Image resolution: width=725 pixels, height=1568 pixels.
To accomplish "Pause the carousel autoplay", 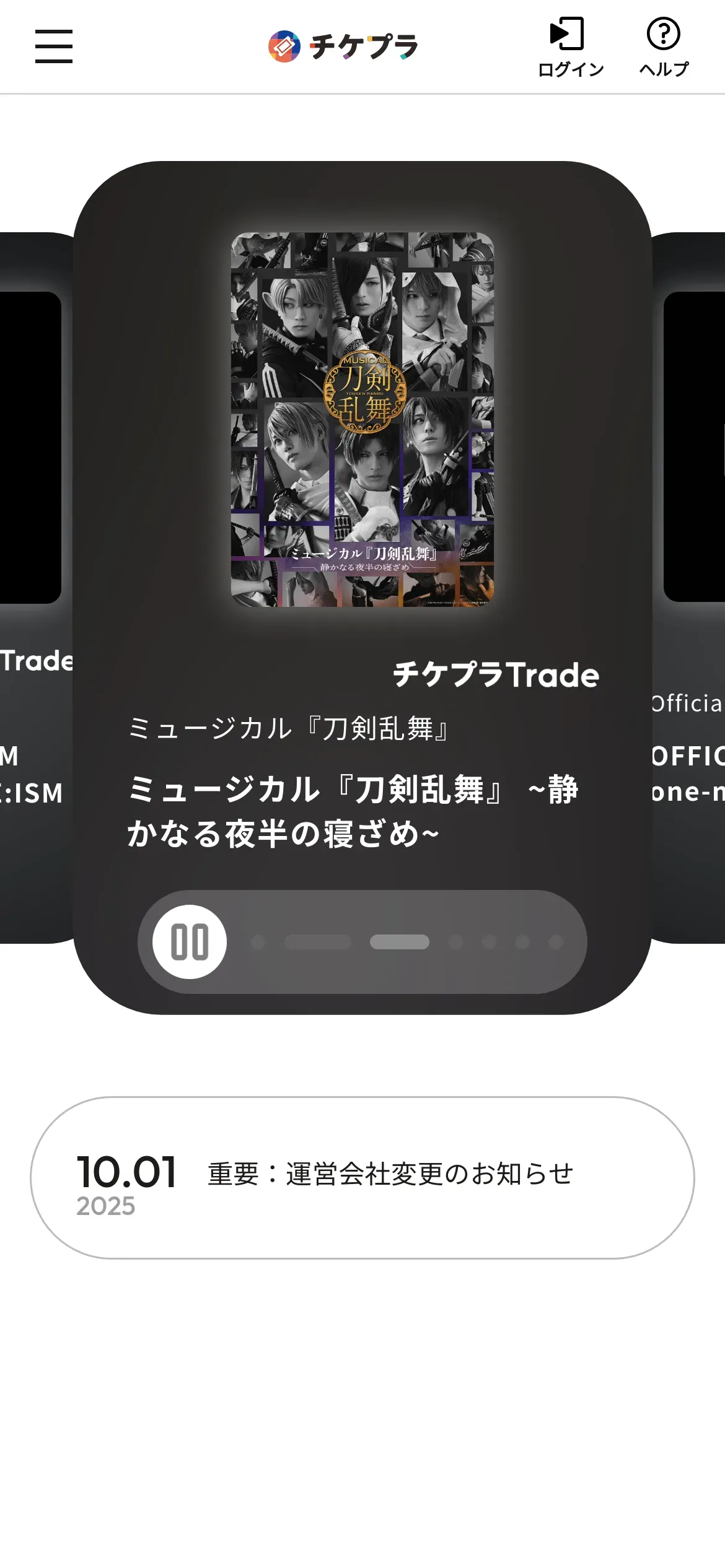I will (190, 942).
